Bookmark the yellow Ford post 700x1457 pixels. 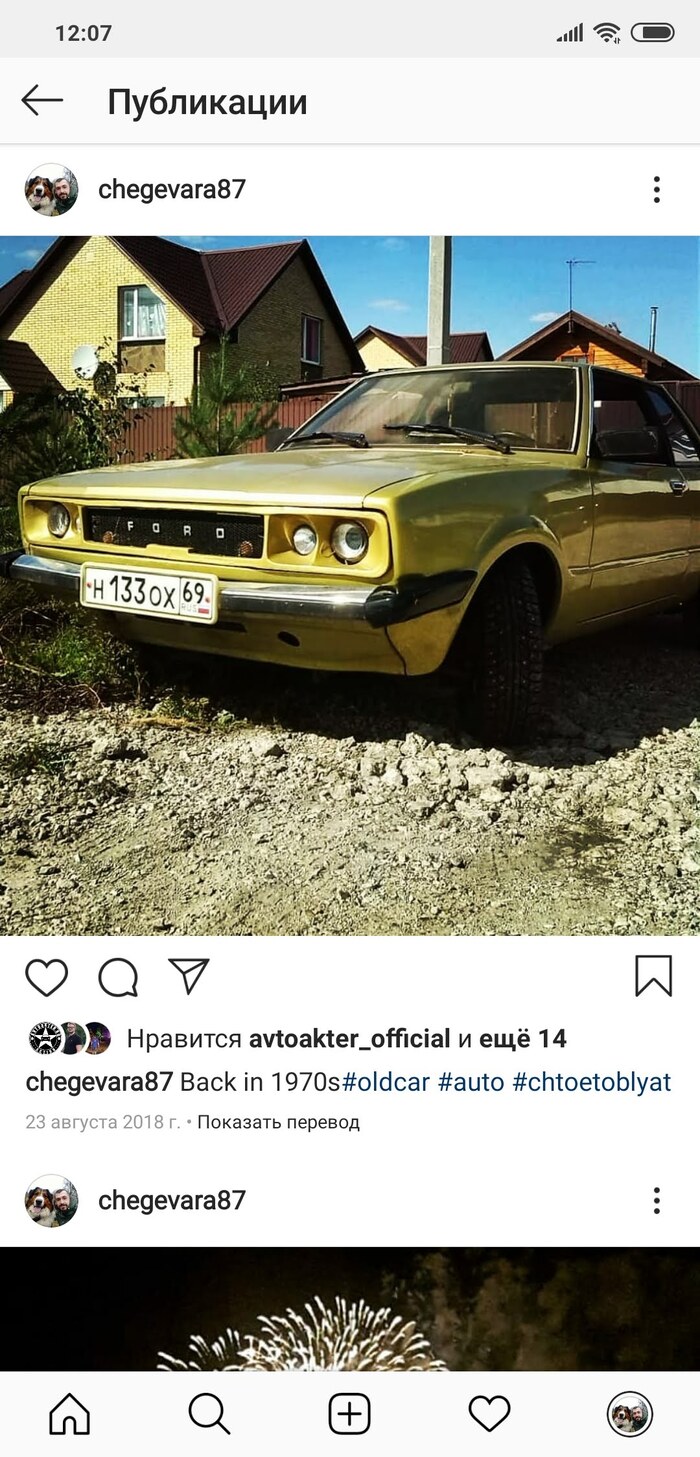pos(653,976)
